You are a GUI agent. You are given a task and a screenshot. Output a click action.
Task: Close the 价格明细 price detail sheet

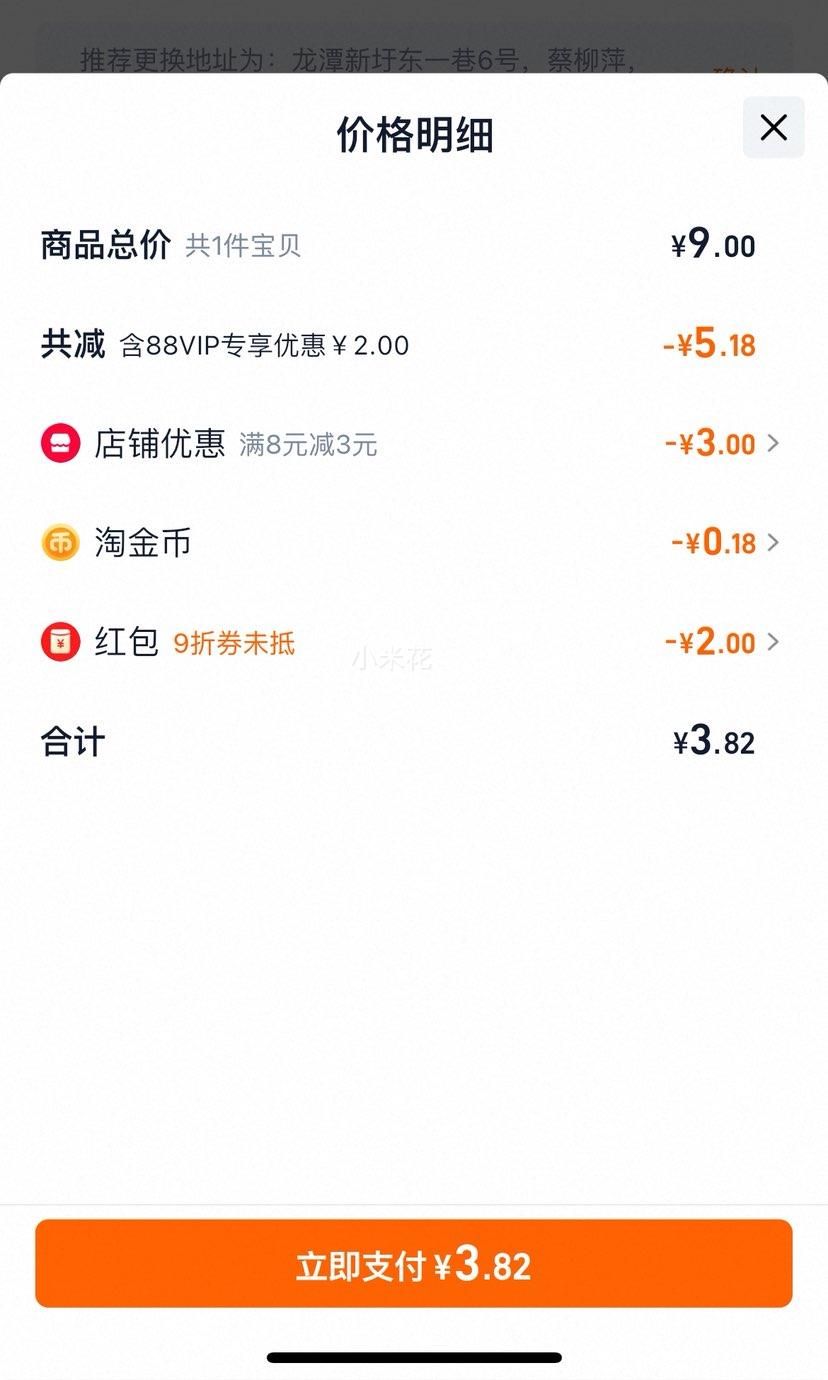[x=773, y=127]
